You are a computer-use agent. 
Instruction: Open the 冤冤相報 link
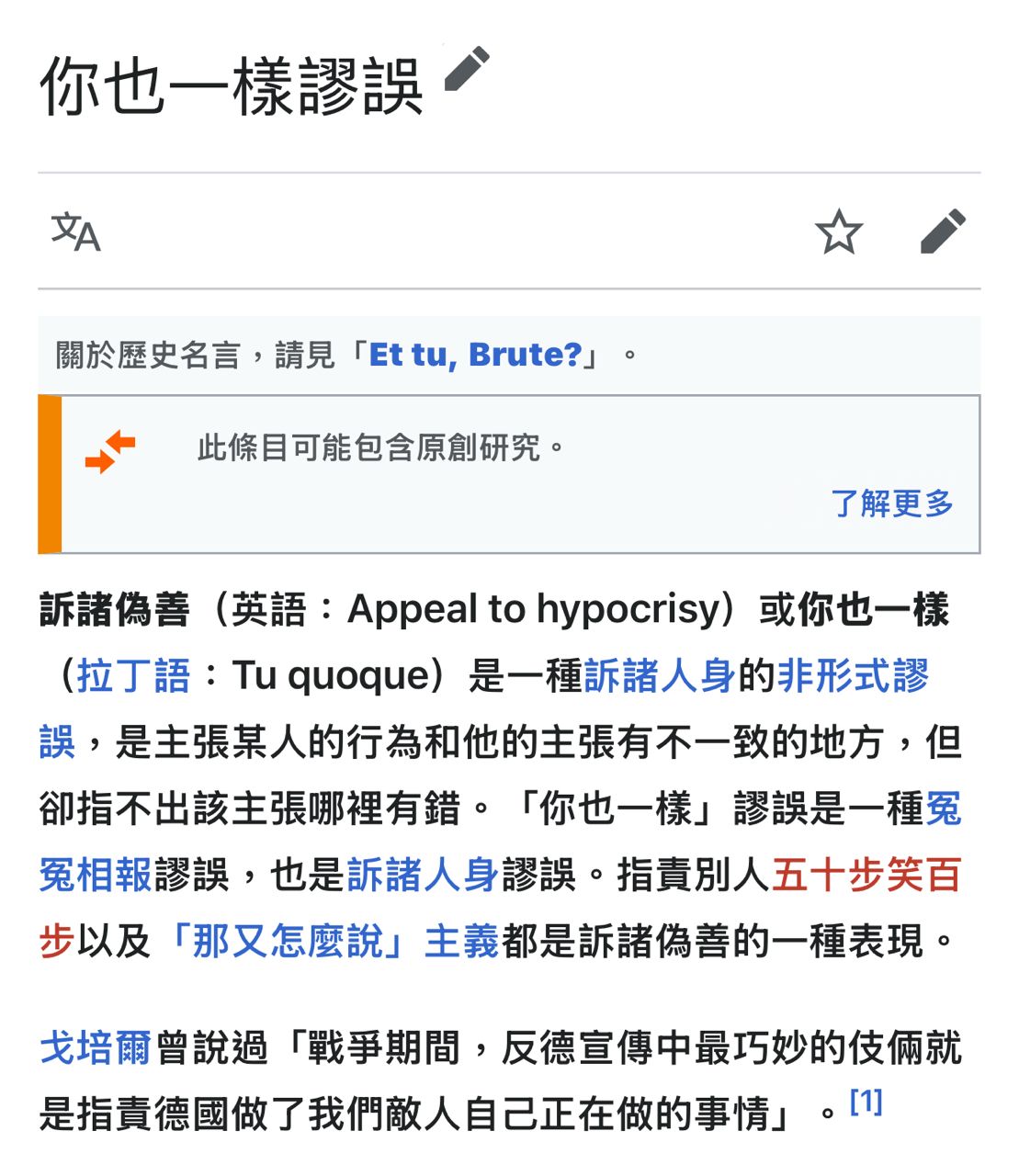tap(96, 875)
